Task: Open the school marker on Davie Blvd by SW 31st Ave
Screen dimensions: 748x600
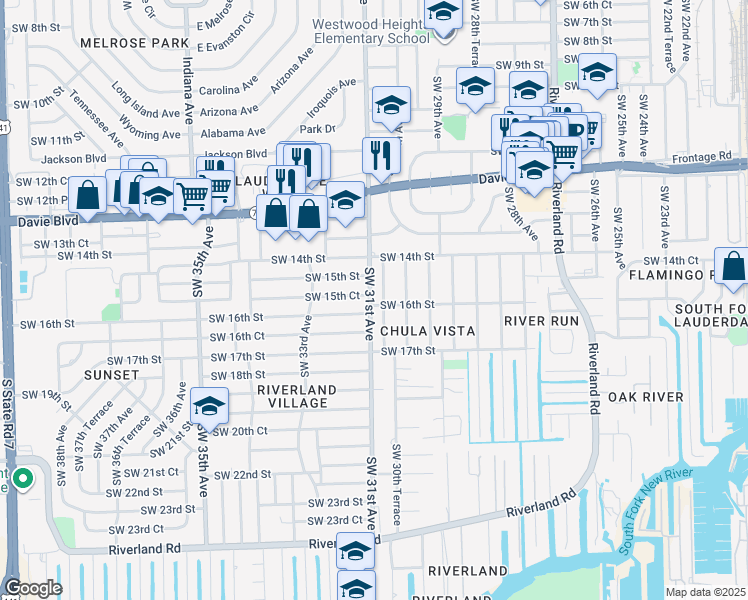Action: 346,200
